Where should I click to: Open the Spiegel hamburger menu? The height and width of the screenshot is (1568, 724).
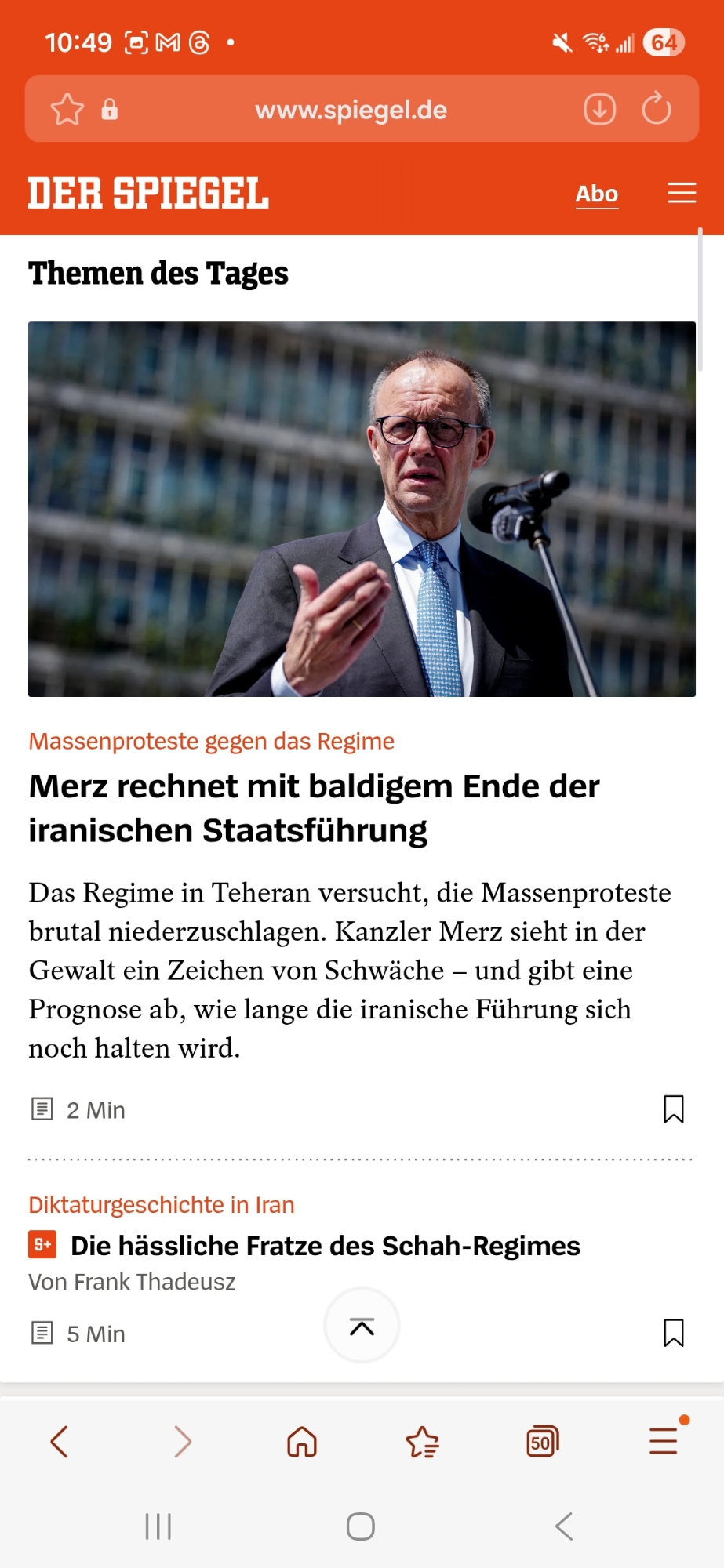tap(682, 193)
